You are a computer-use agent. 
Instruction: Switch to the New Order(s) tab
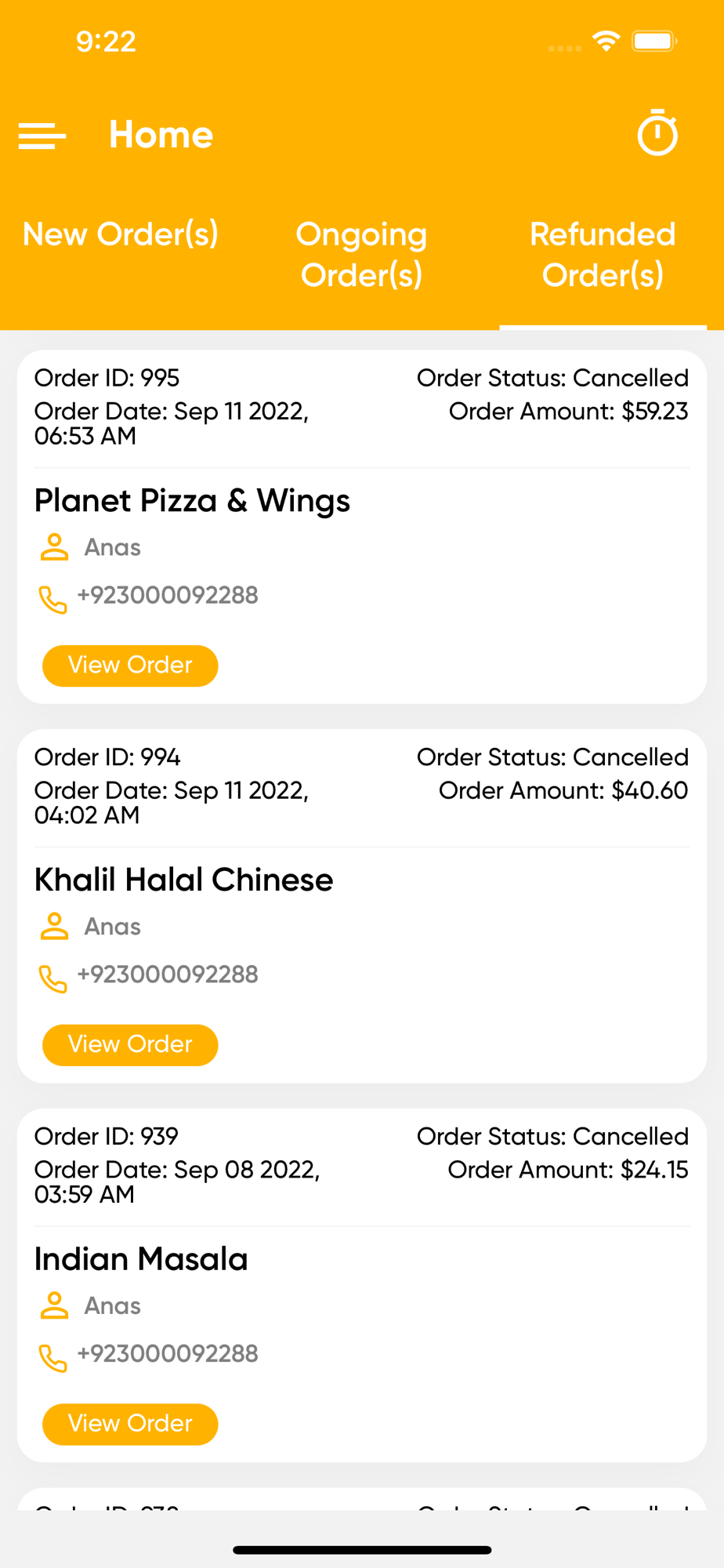point(121,234)
